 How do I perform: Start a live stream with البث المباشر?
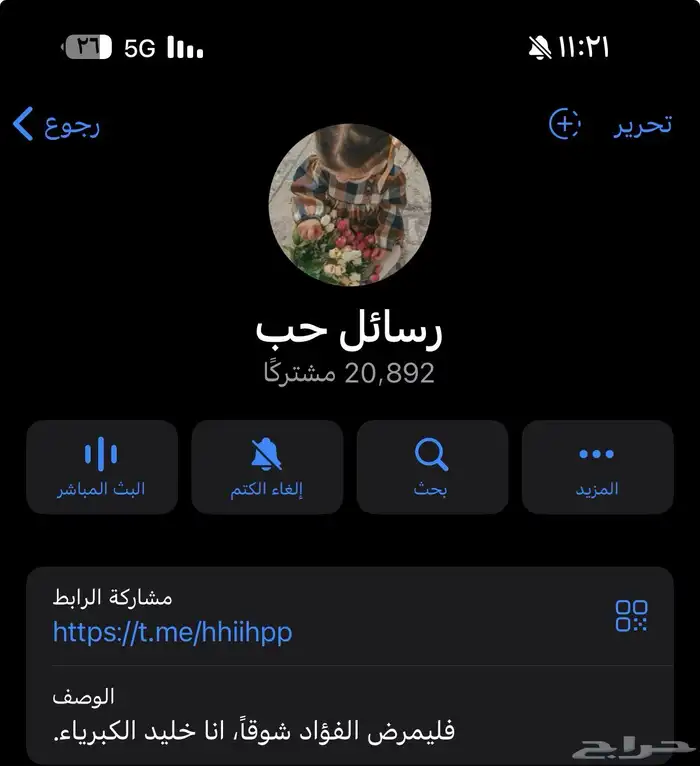101,467
